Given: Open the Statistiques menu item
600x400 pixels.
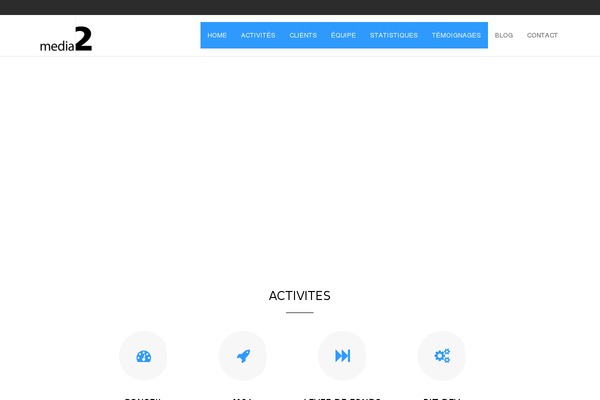Looking at the screenshot, I should point(394,35).
